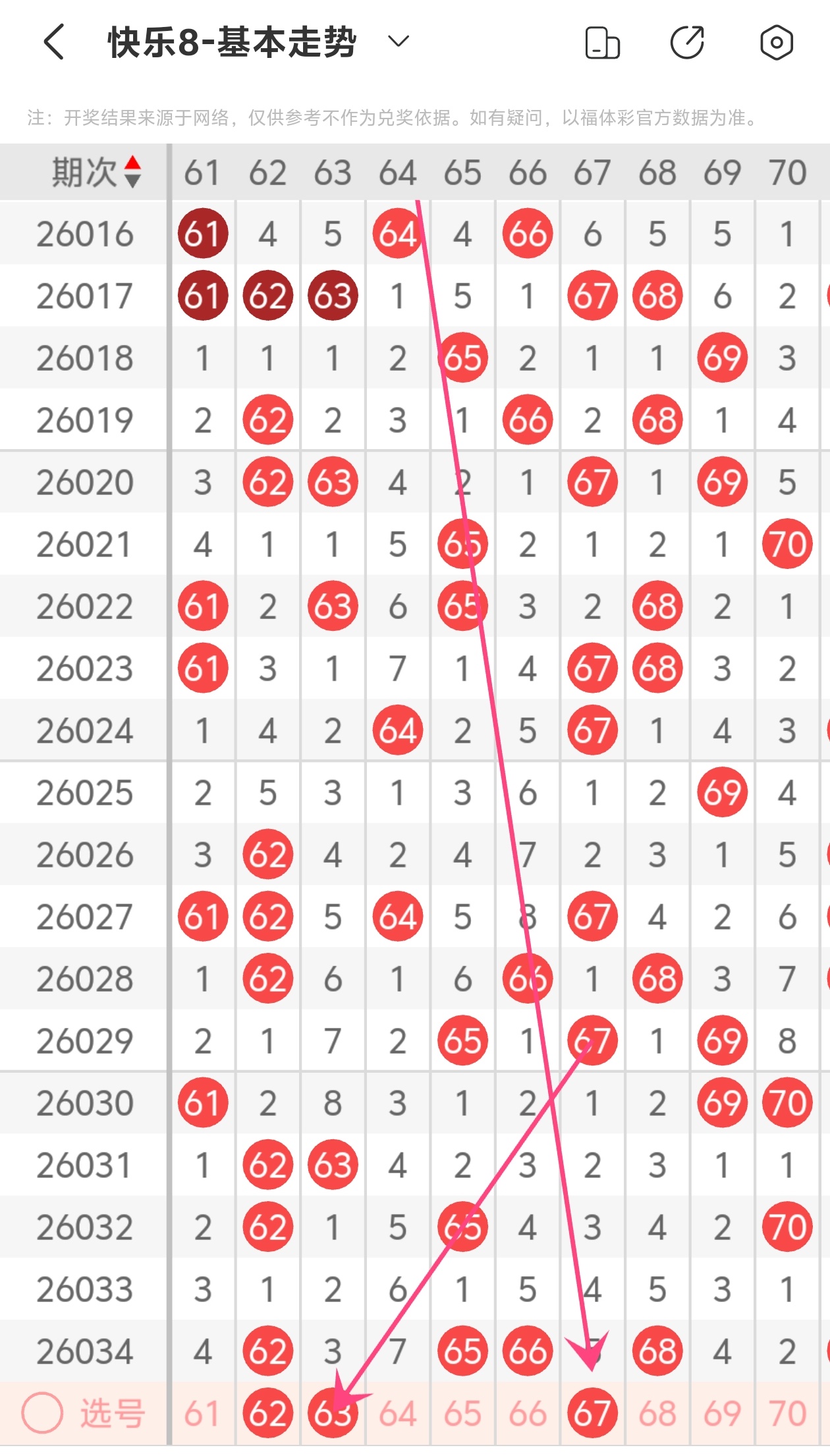Go back from the trend chart
This screenshot has width=830, height=1456.
(54, 42)
